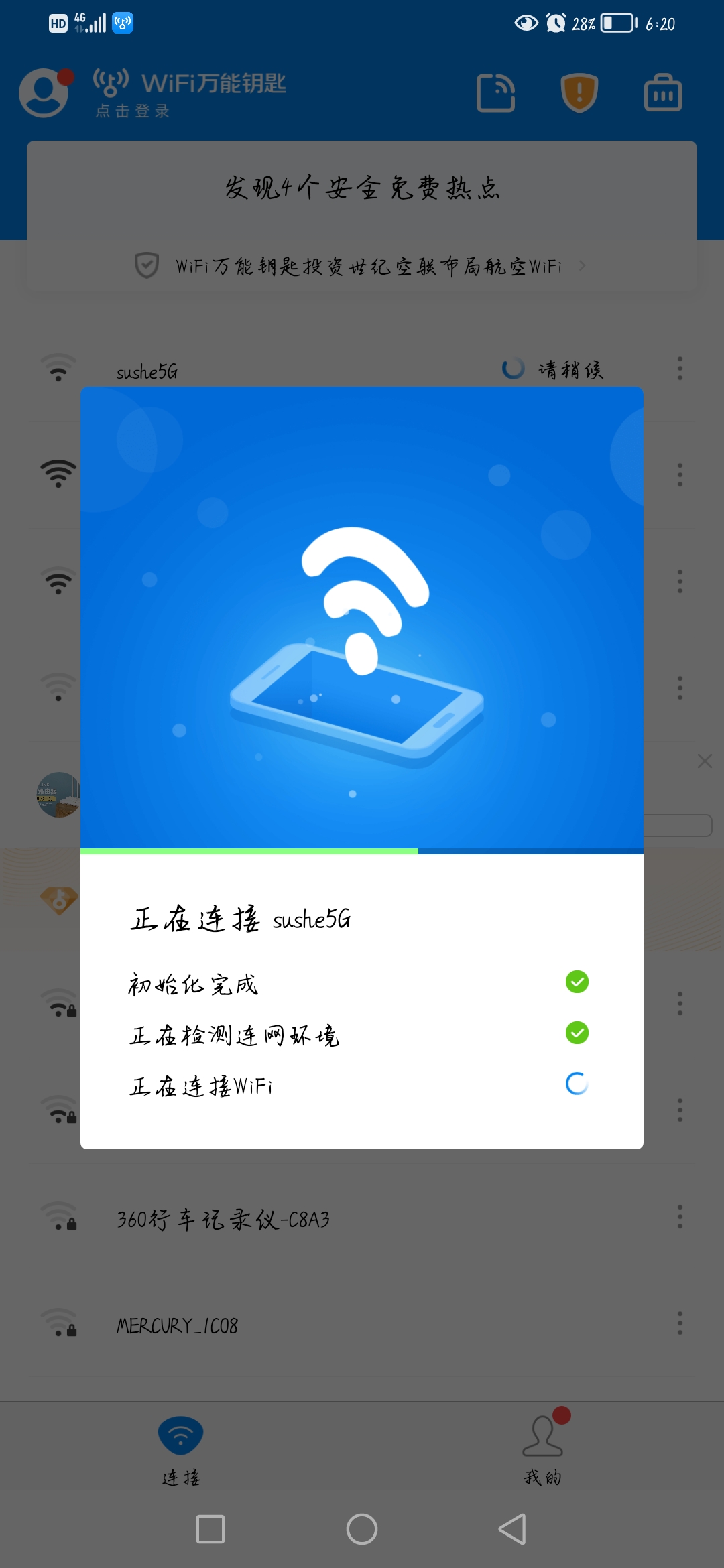
Task: Go back with the system back button
Action: (x=513, y=1529)
